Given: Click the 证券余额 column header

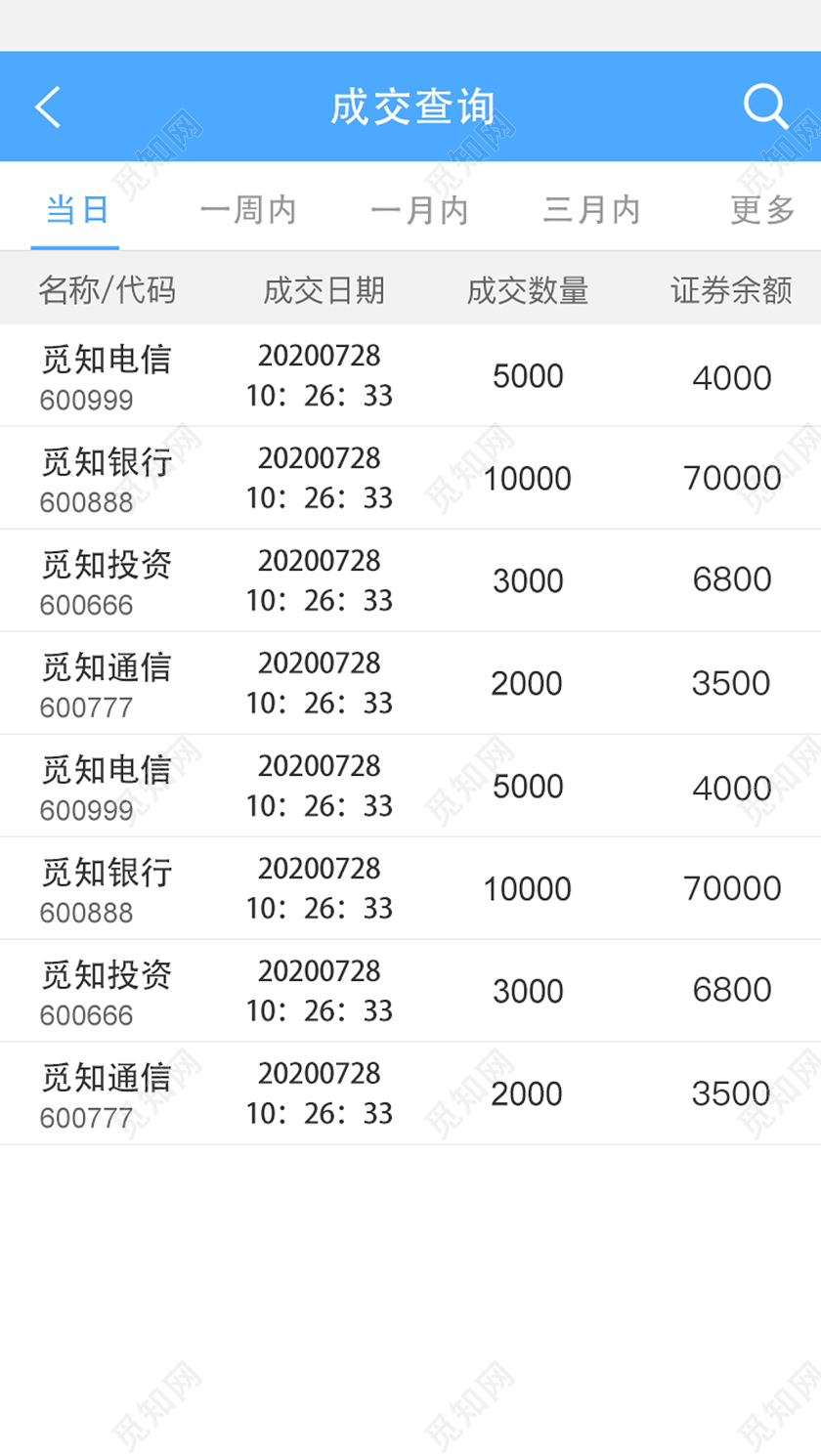Looking at the screenshot, I should point(731,289).
